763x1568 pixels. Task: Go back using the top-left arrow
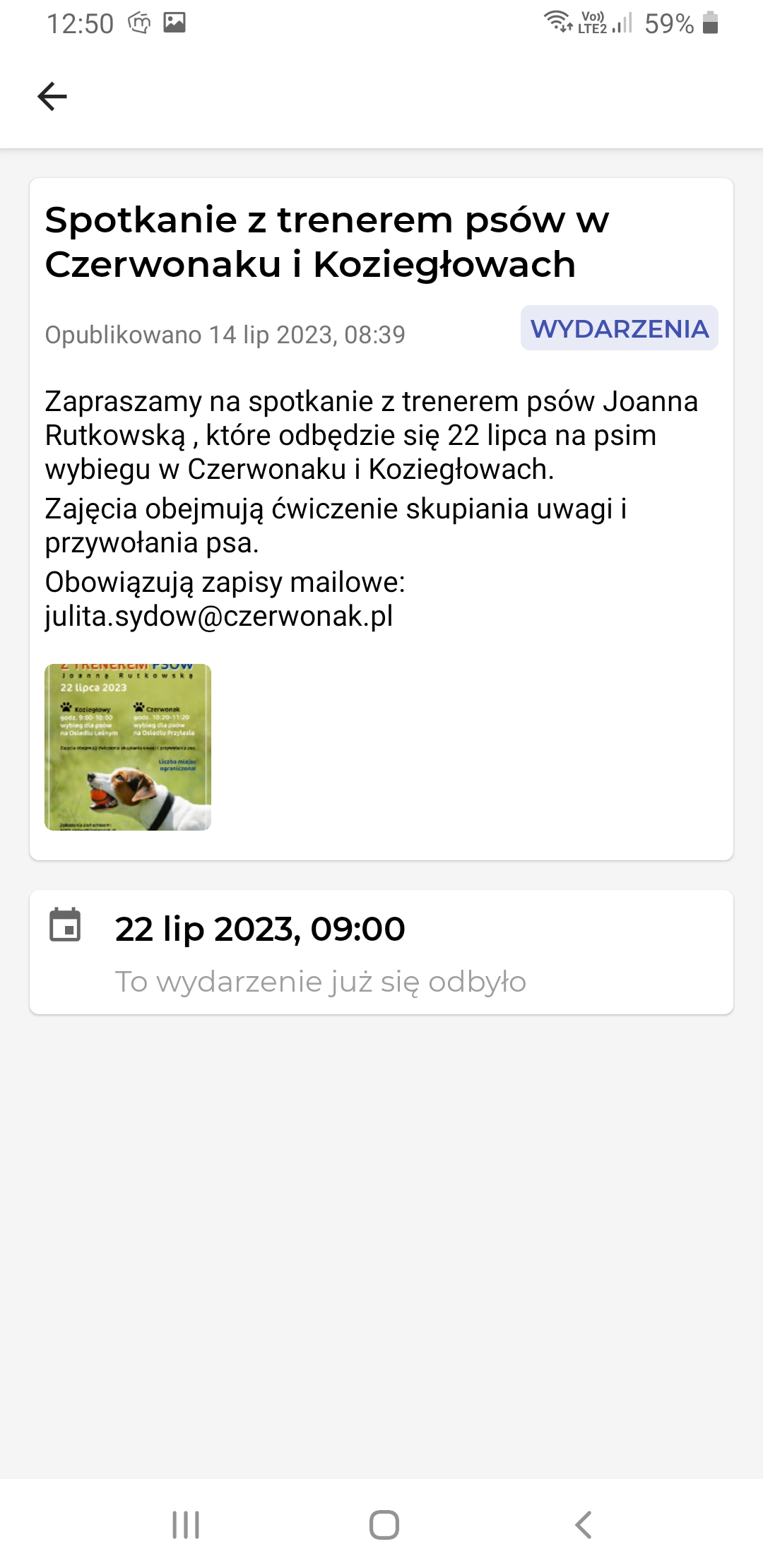coord(52,97)
